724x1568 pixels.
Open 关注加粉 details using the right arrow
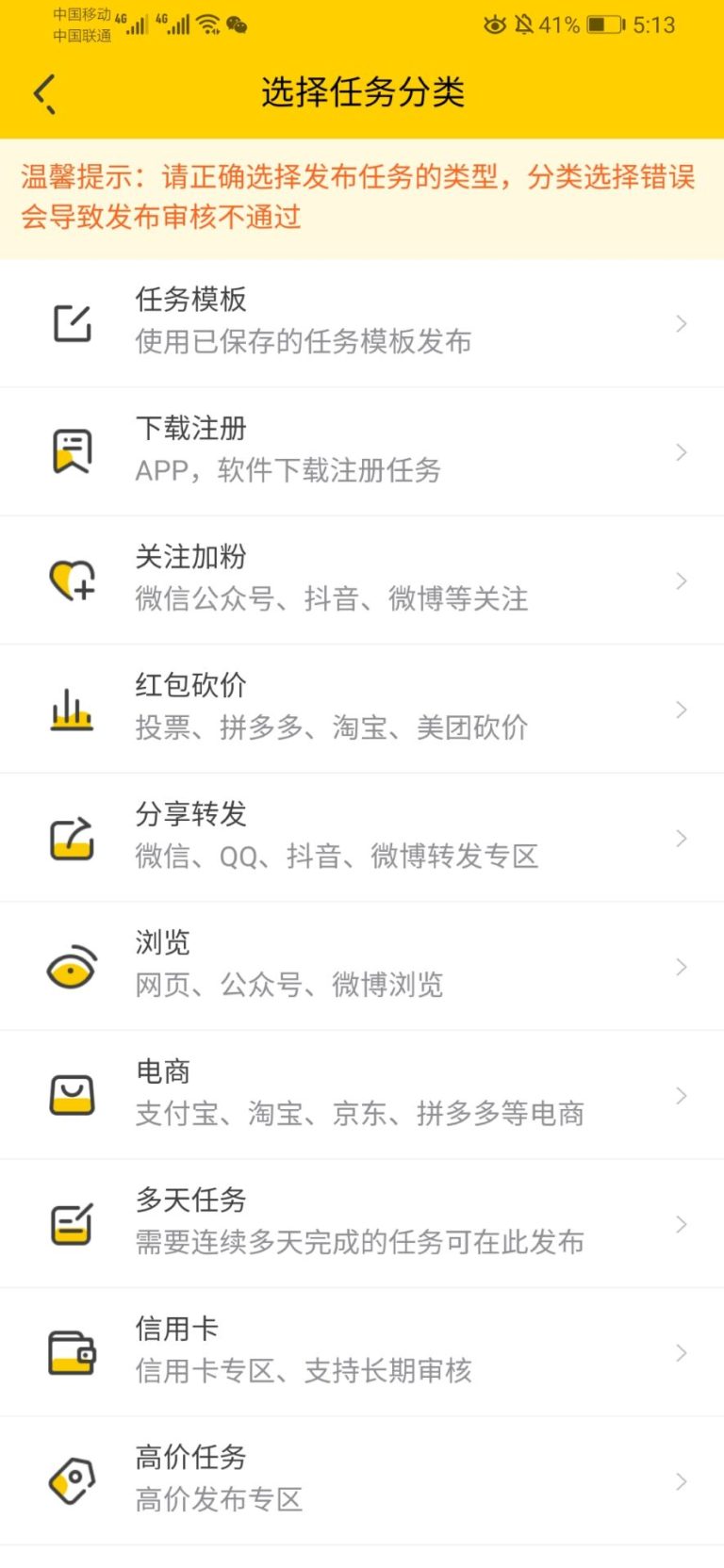click(x=683, y=580)
